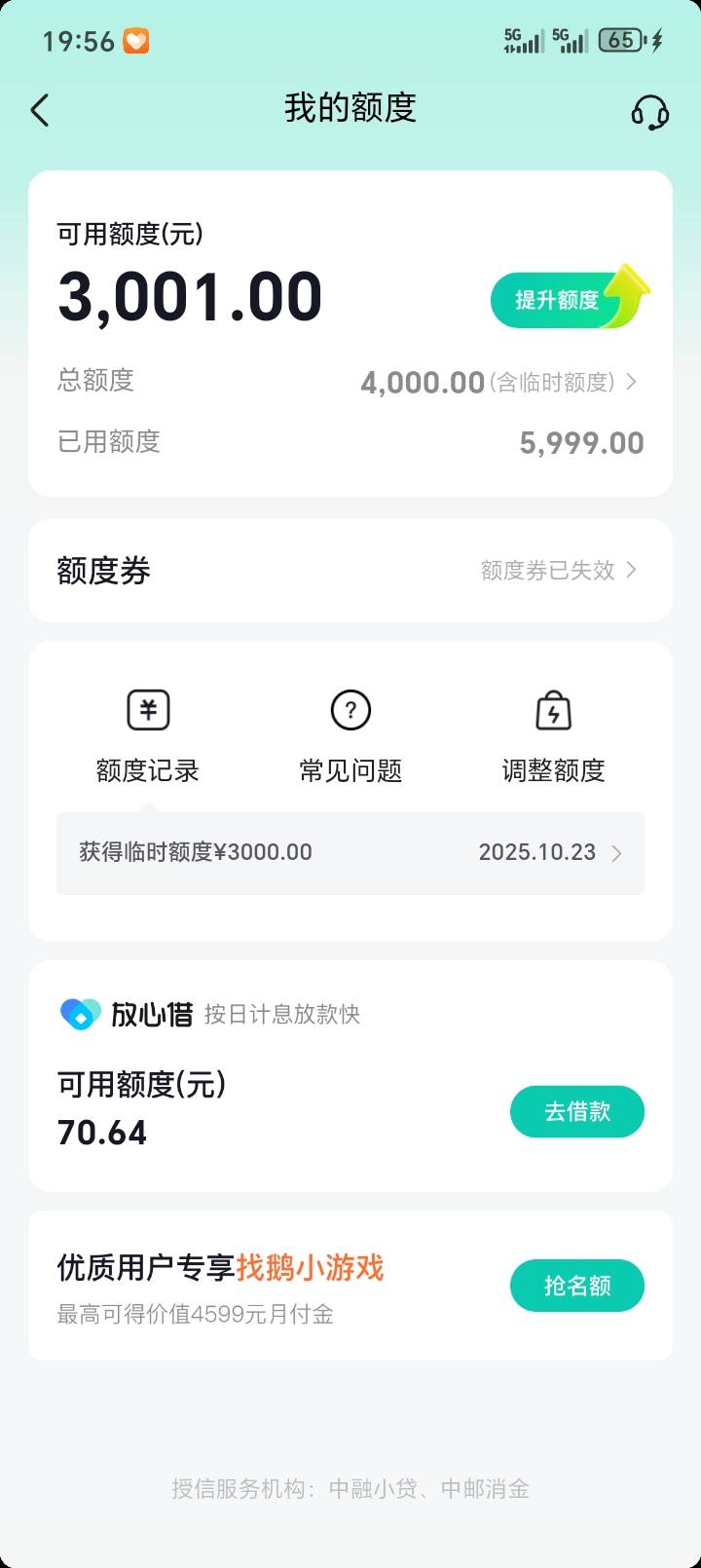Screen dimensions: 701x1568
Task: Open 额度记录
Action: click(x=148, y=737)
